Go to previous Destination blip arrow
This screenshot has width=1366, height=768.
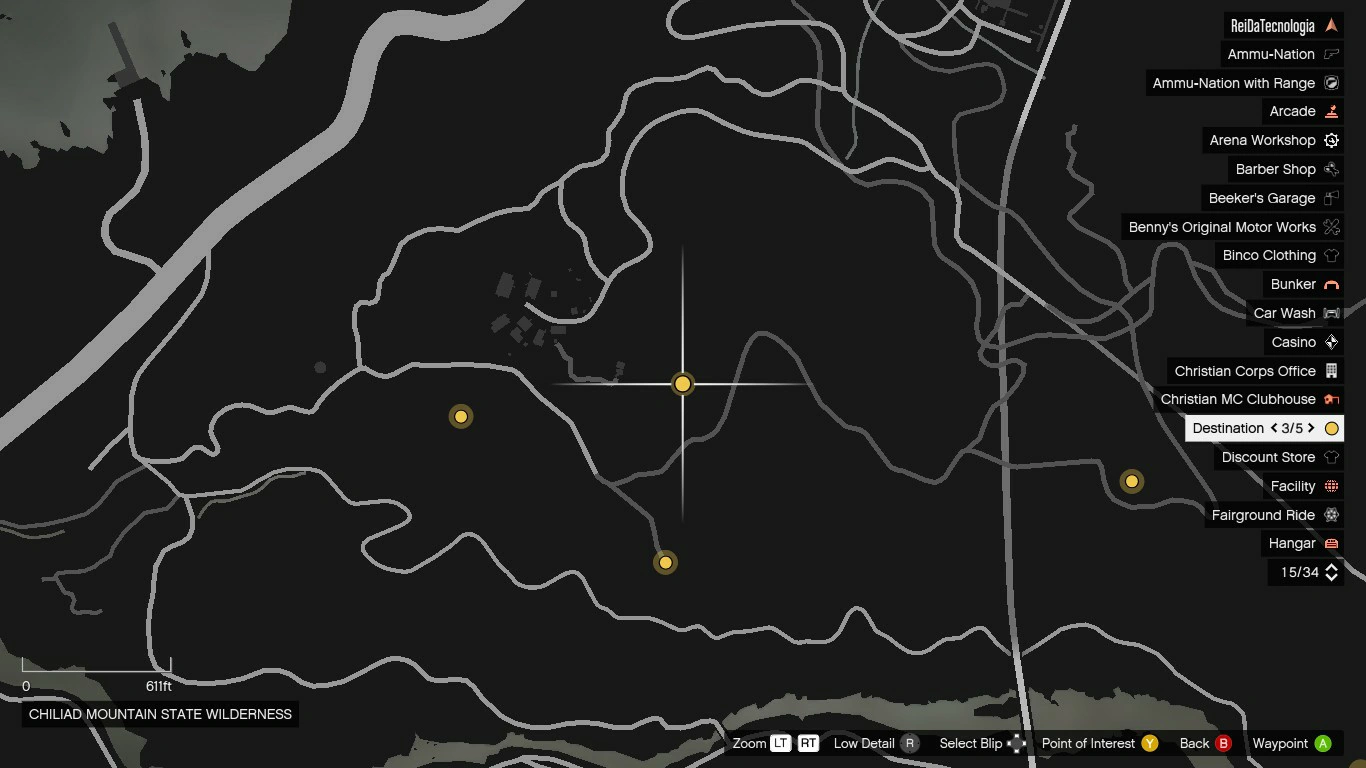[x=1274, y=428]
